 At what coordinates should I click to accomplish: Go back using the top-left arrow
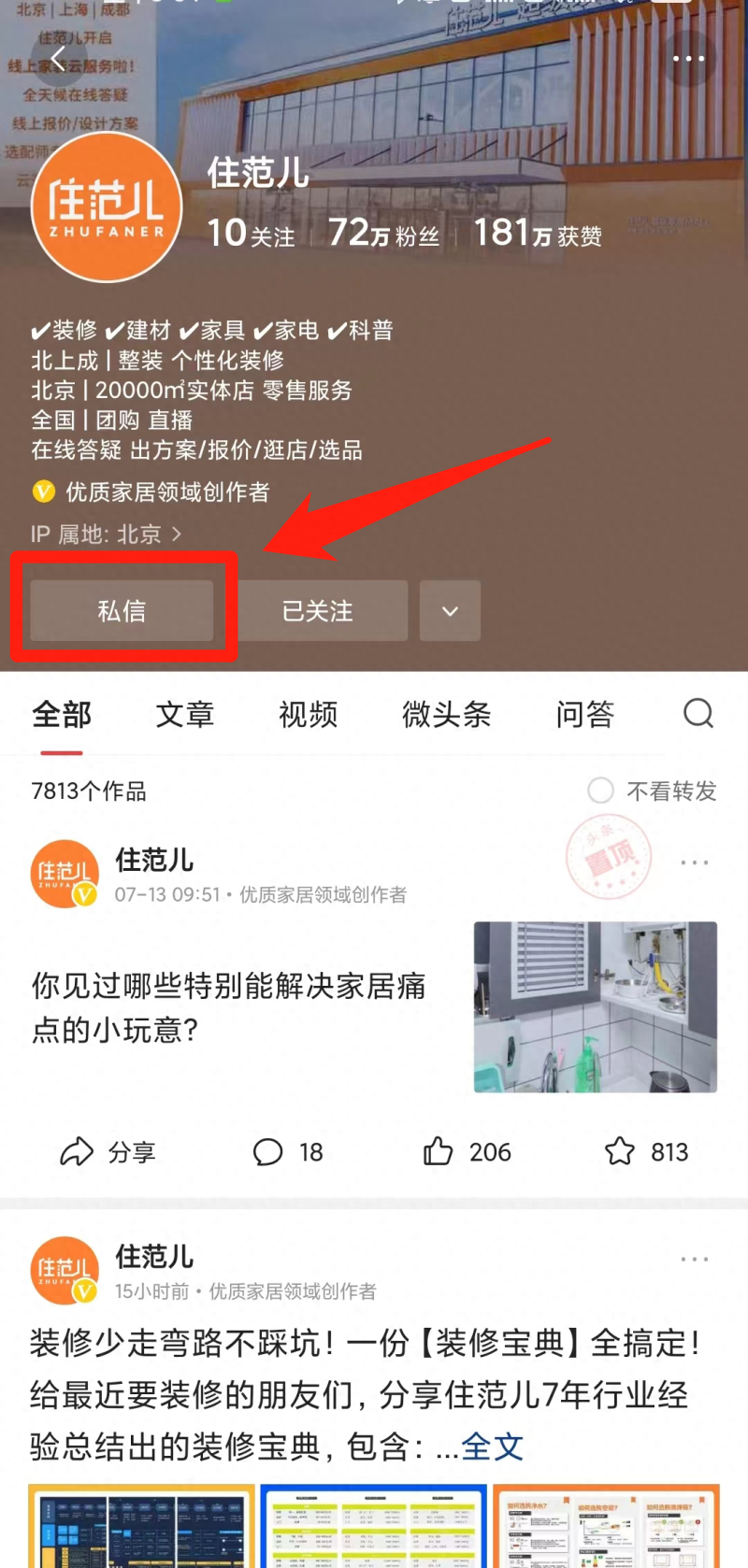[x=58, y=59]
